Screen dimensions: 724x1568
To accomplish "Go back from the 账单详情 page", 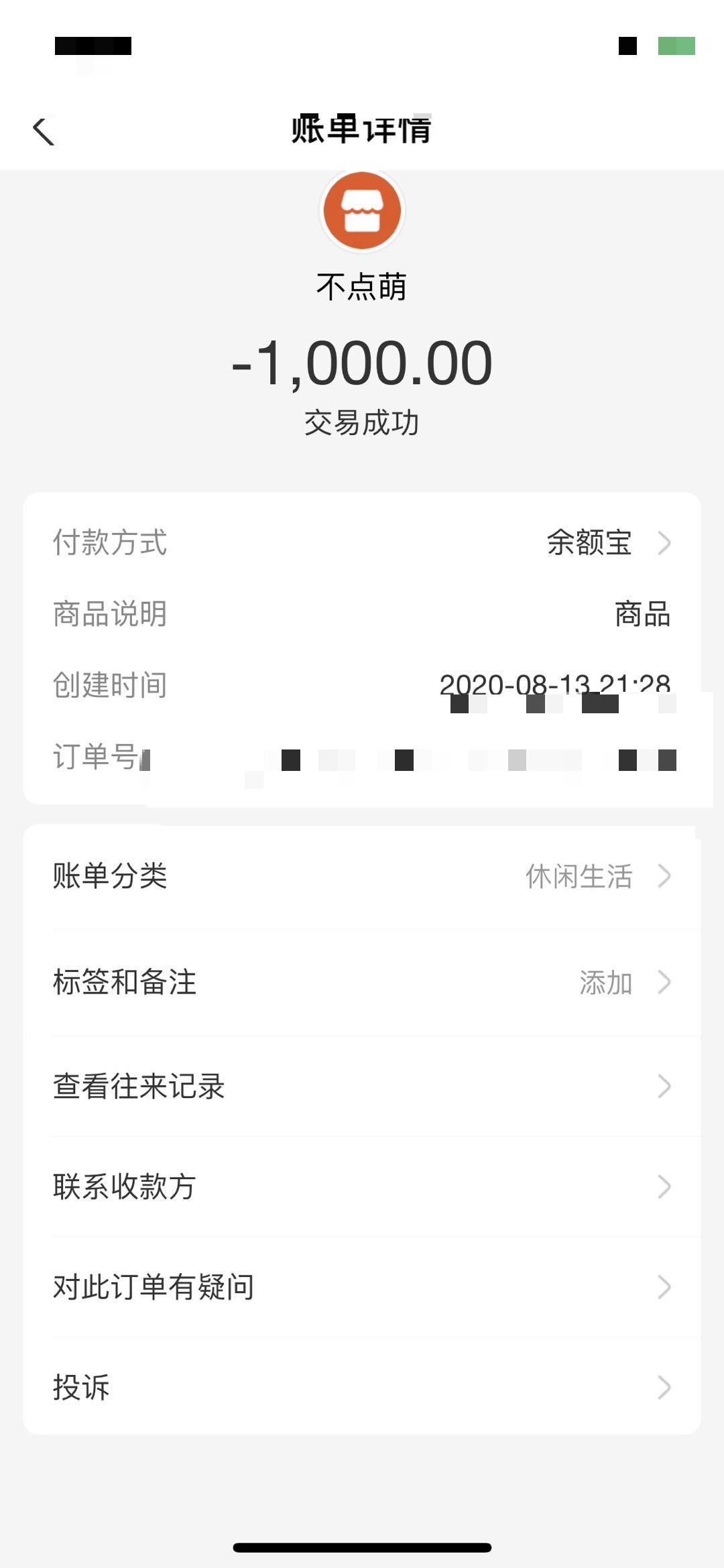I will [44, 131].
